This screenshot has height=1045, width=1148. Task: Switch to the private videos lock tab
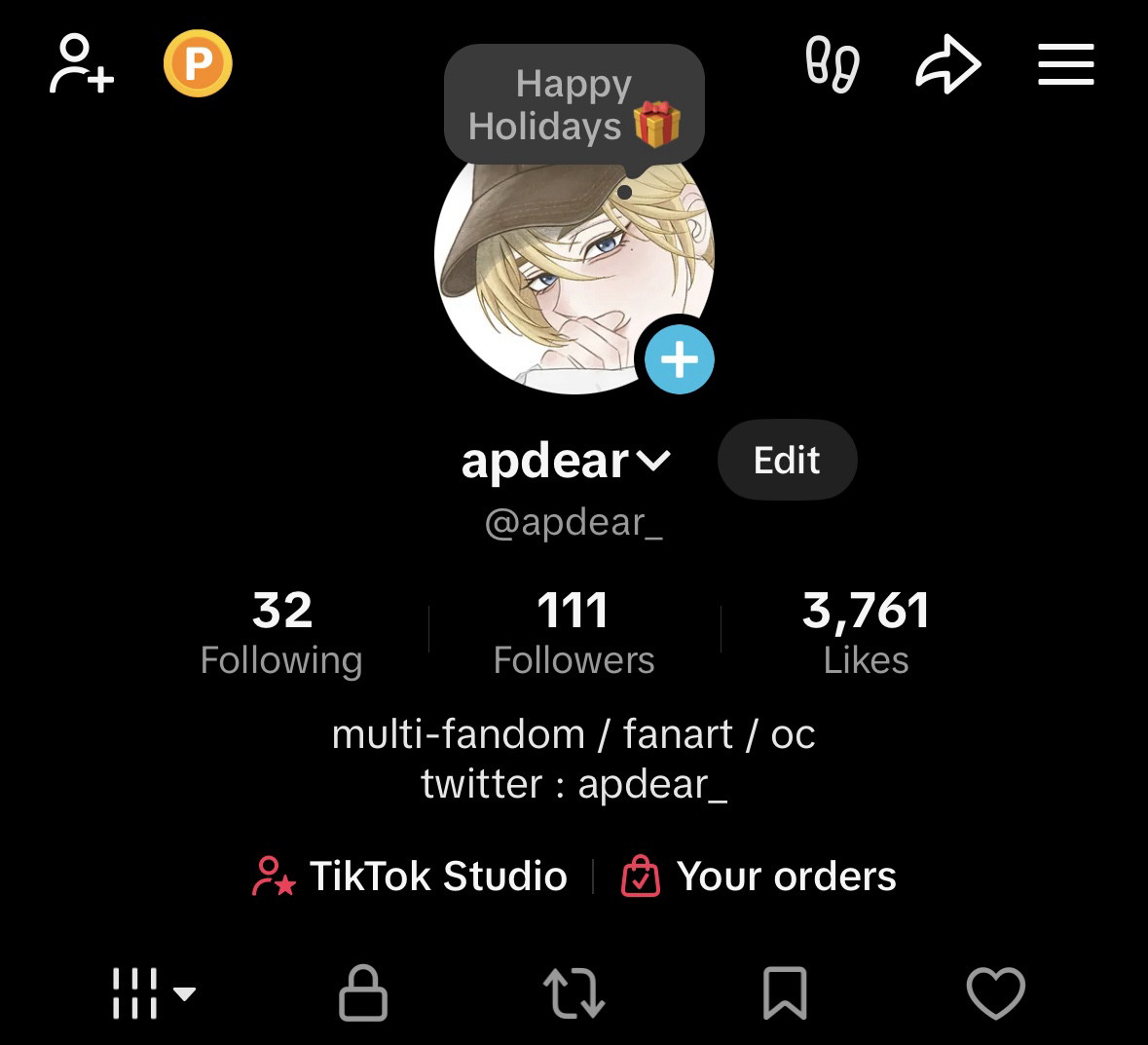(363, 993)
